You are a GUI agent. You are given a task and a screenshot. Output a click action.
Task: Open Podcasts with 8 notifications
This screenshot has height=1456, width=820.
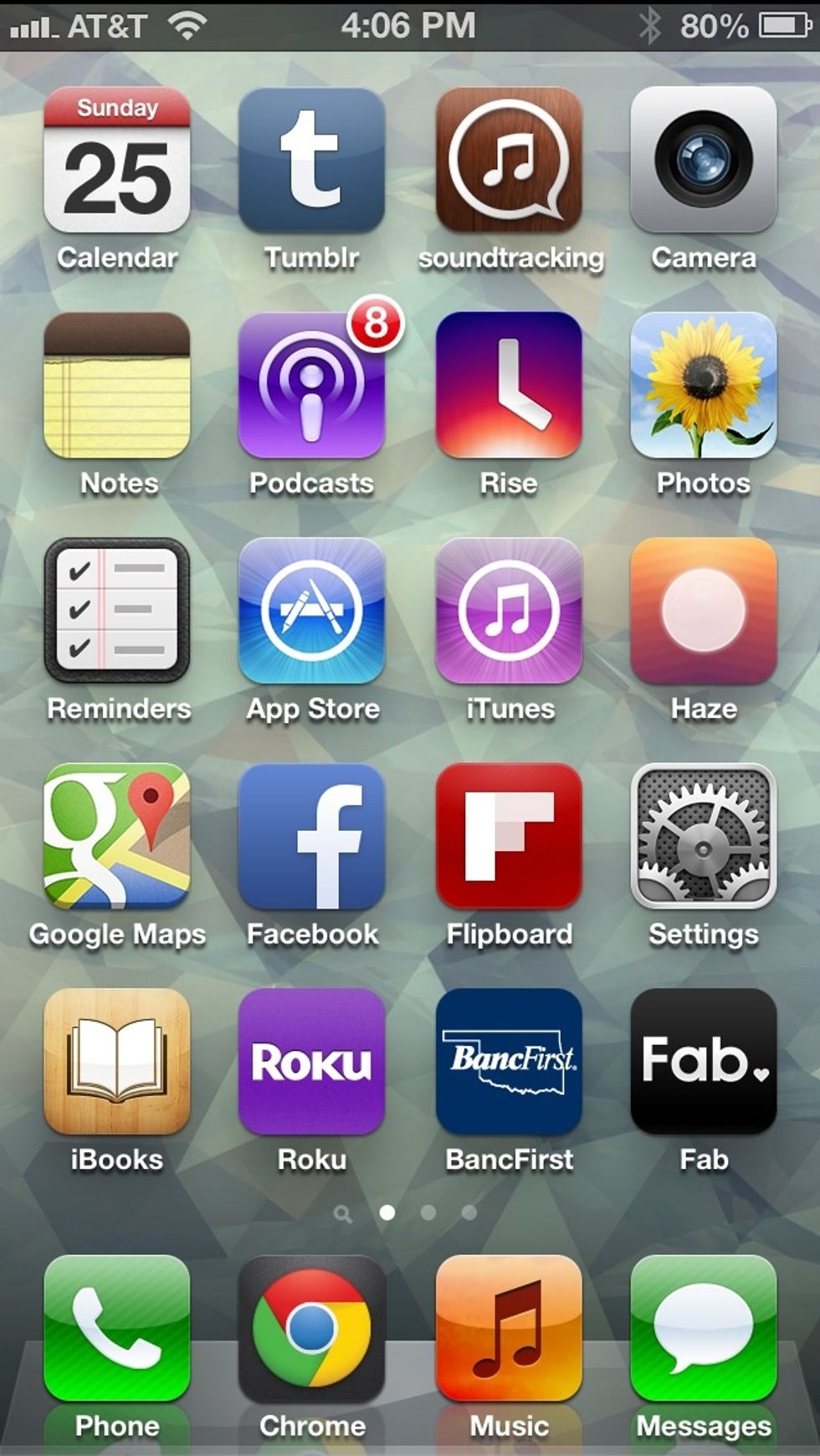pyautogui.click(x=311, y=385)
